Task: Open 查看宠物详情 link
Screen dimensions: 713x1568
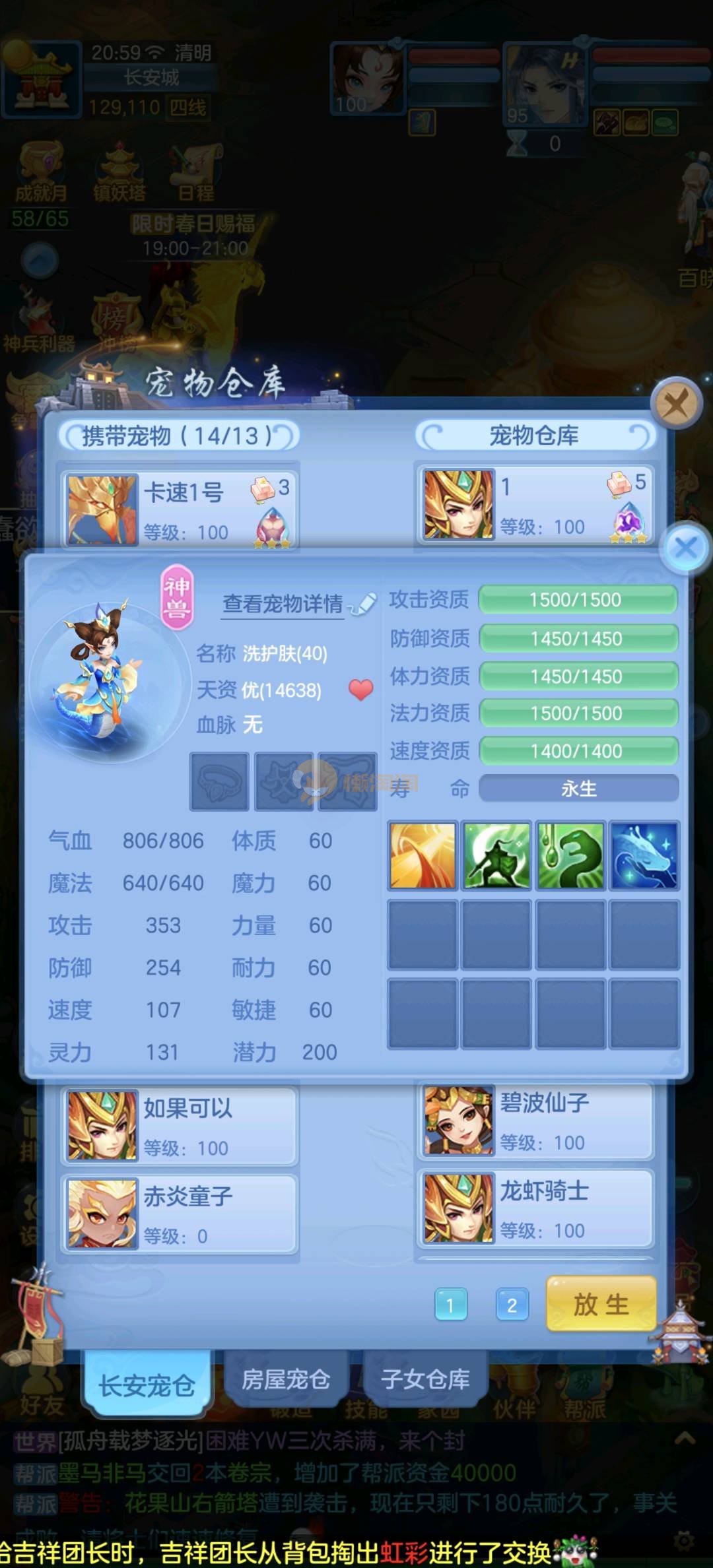Action: (x=283, y=604)
